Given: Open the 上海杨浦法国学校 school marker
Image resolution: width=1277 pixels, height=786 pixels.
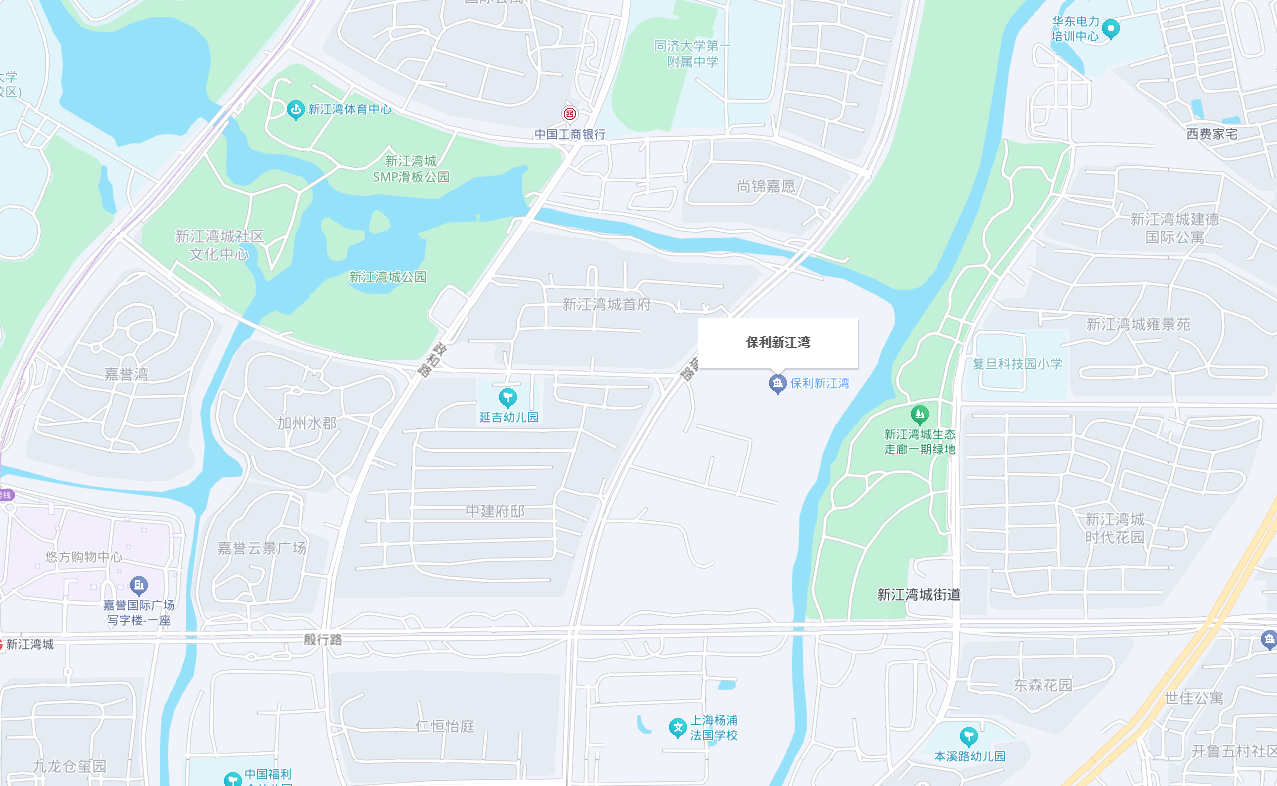Looking at the screenshot, I should (677, 727).
